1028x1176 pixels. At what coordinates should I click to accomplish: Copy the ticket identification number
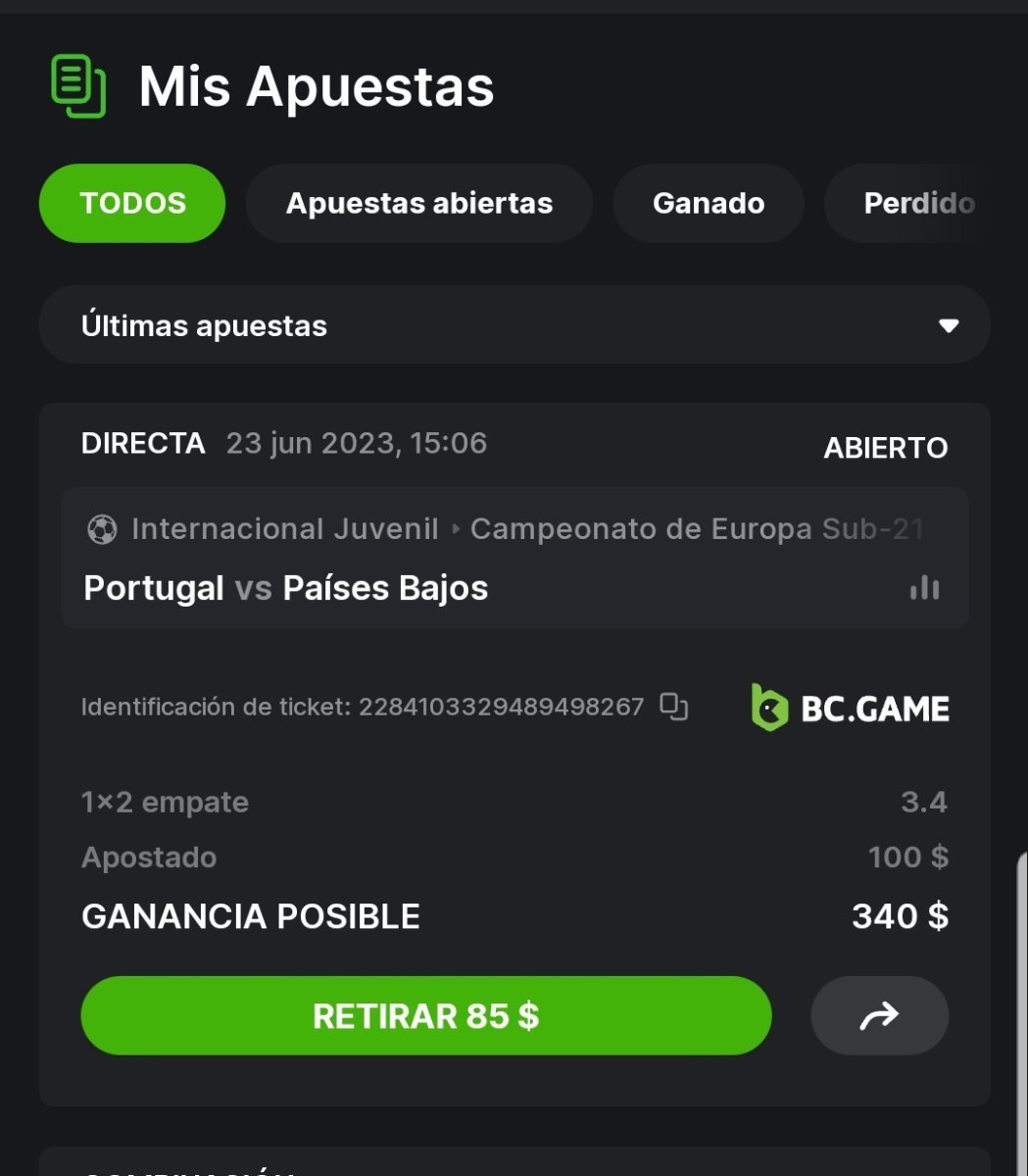674,707
